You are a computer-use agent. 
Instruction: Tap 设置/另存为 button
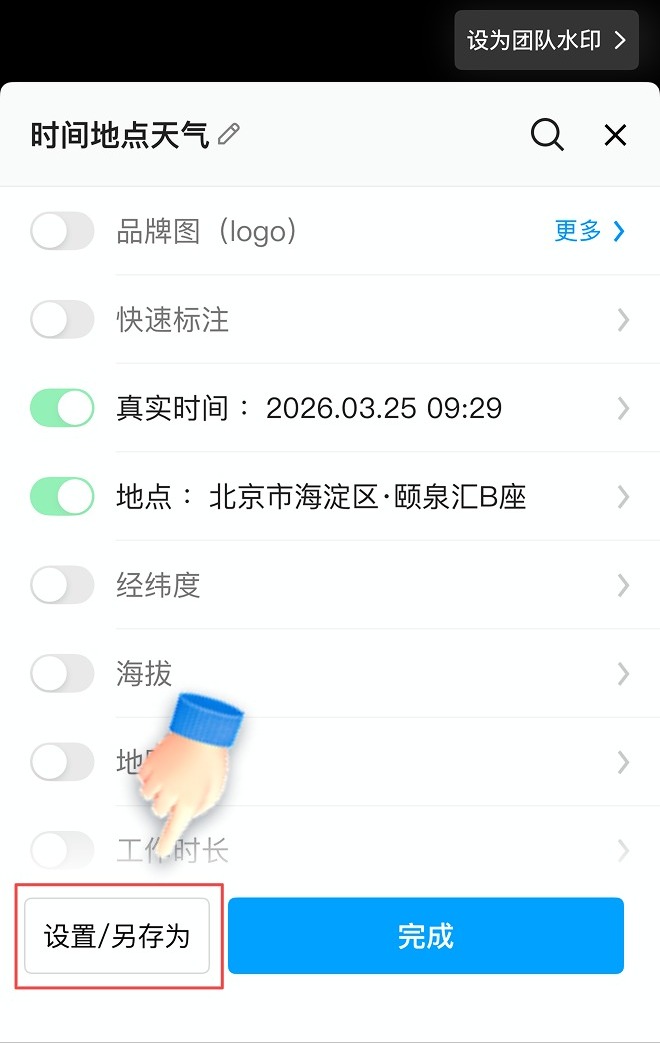point(117,936)
